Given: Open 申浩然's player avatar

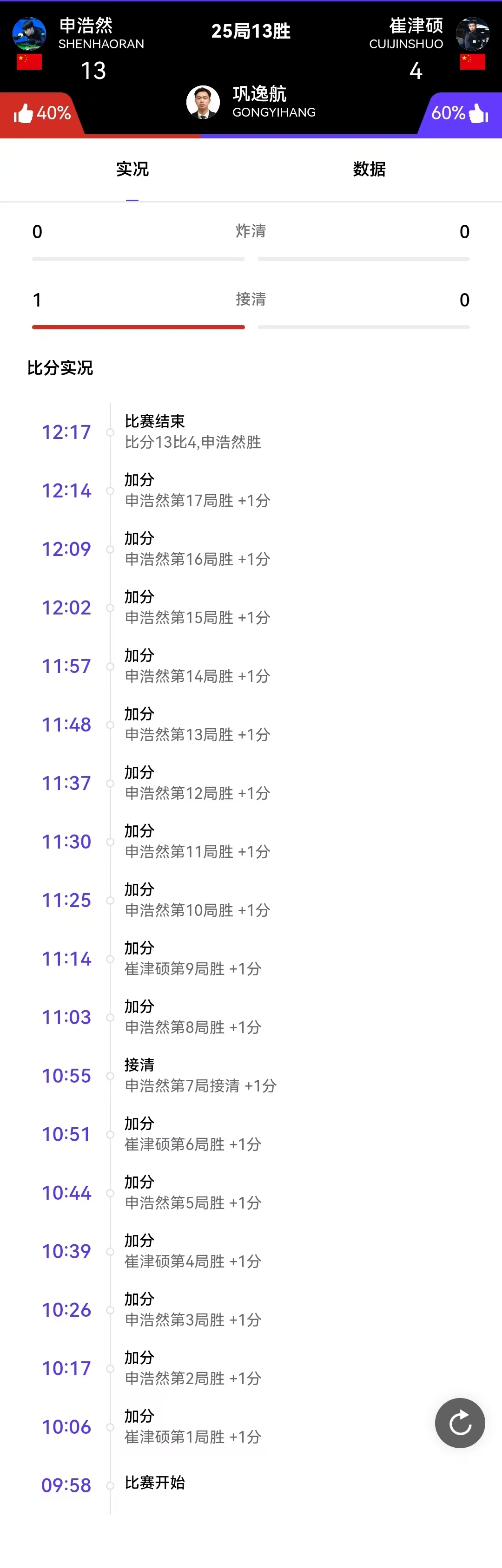Looking at the screenshot, I should coord(29,34).
